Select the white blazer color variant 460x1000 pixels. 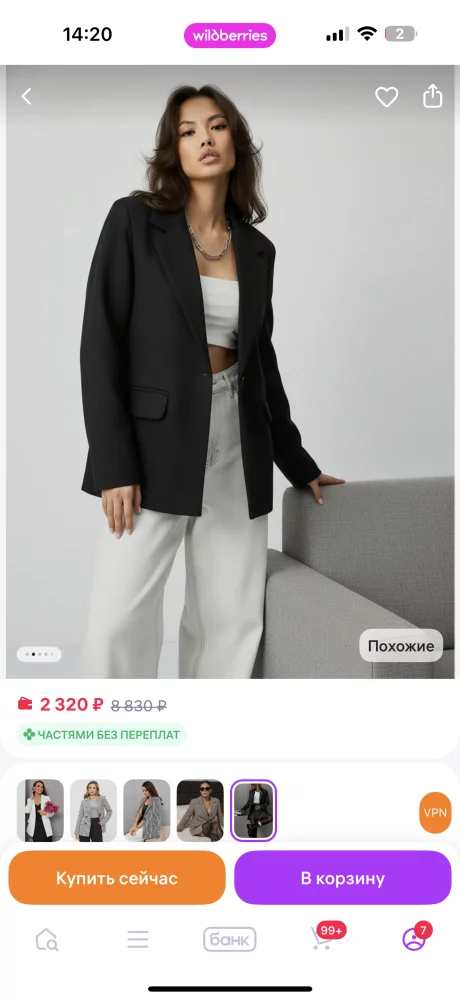[40, 810]
